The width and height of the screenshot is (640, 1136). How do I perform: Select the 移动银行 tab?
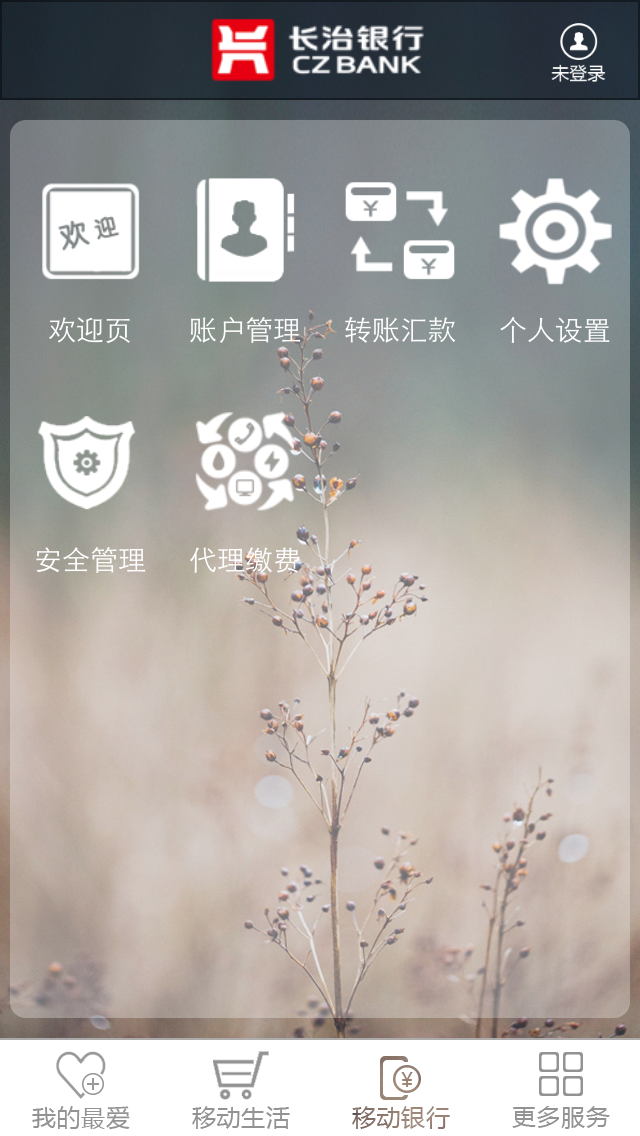coord(400,1090)
